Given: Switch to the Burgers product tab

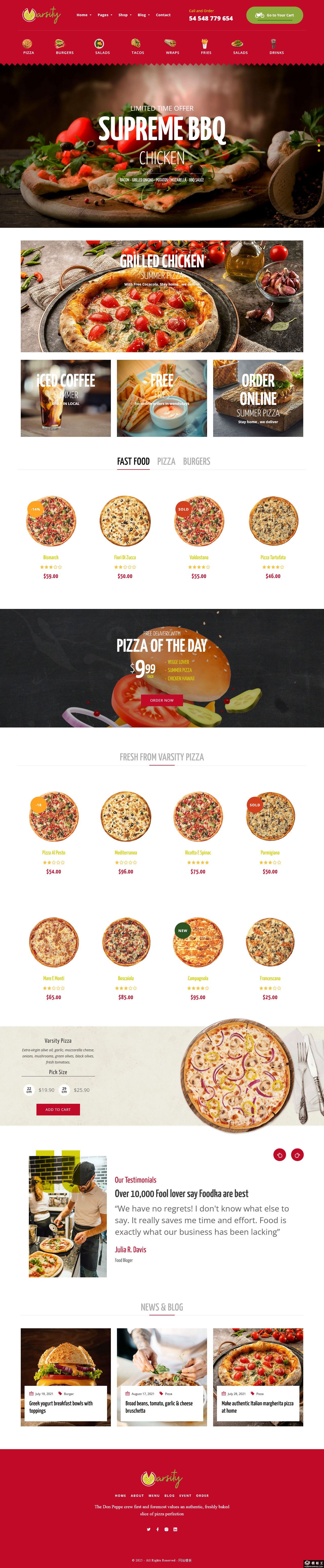Looking at the screenshot, I should 196,461.
